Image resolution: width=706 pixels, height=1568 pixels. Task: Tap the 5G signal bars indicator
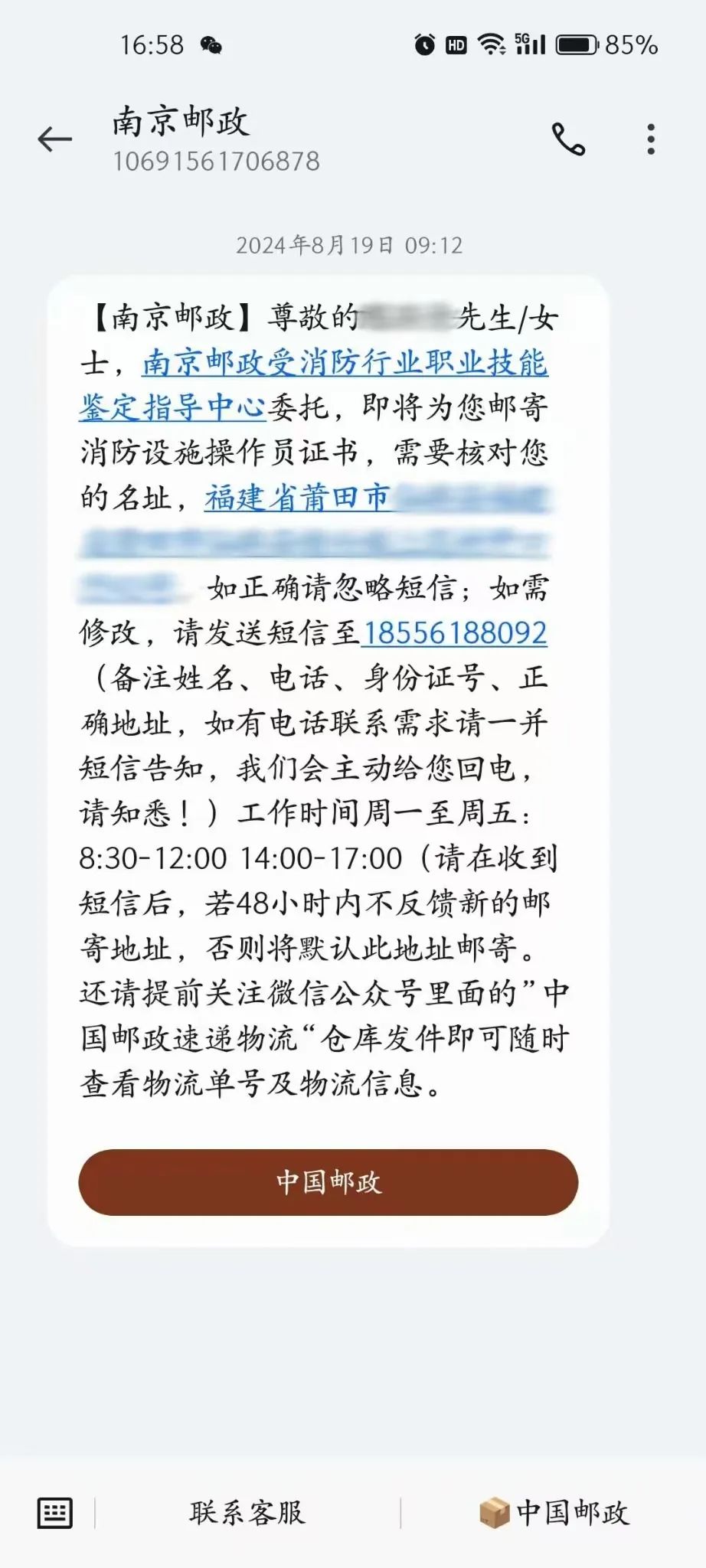click(530, 44)
